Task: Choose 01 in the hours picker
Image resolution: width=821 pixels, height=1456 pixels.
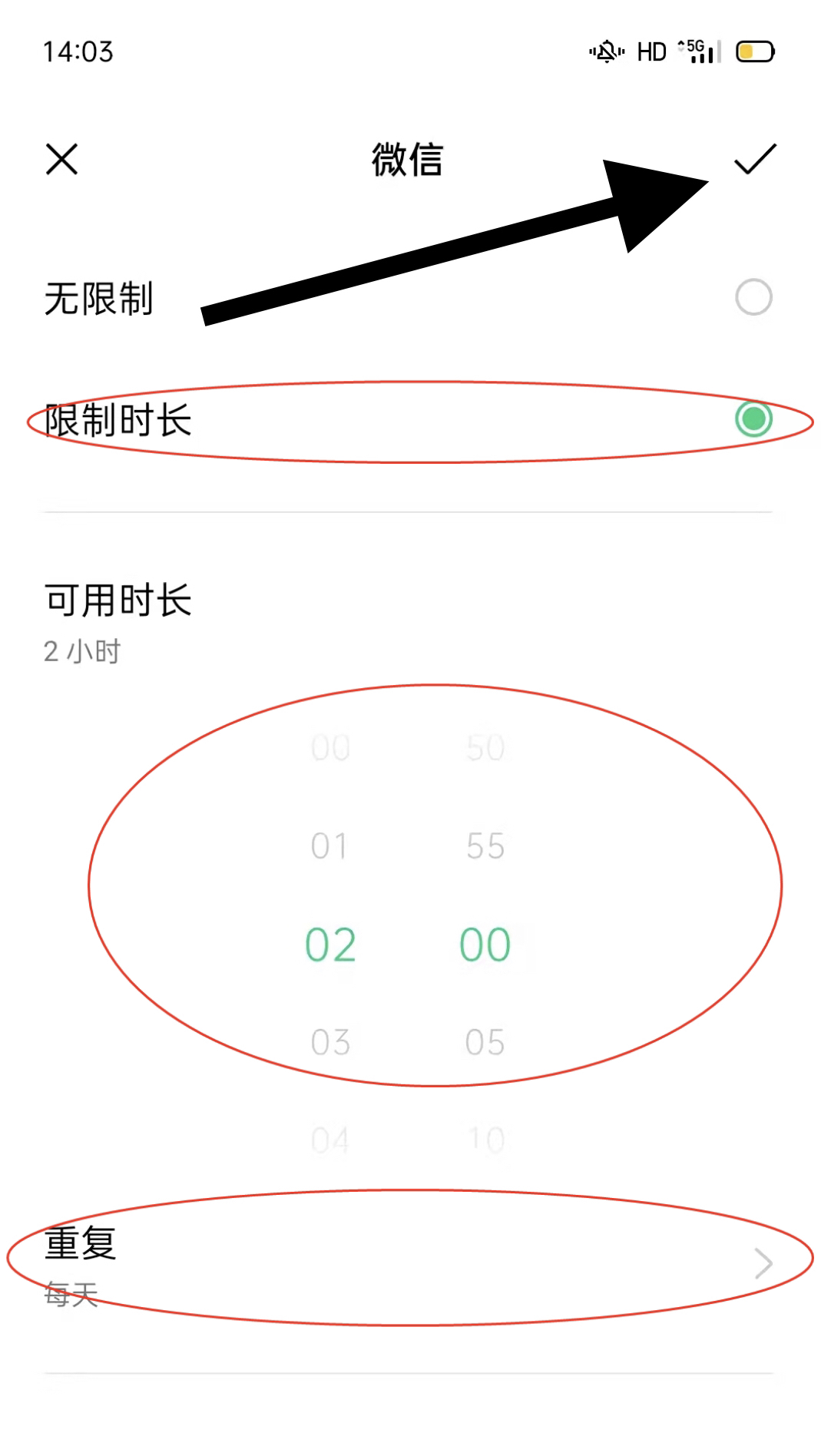Action: point(330,846)
